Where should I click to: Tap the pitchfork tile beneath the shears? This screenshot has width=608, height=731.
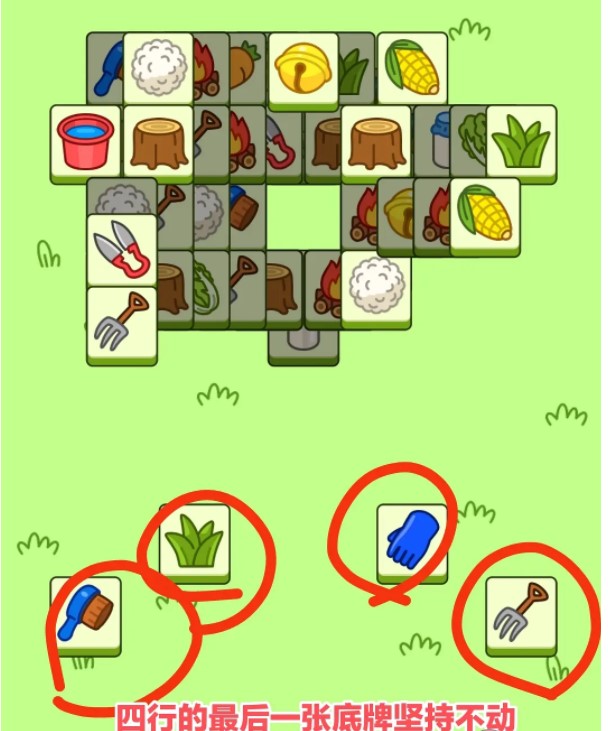click(121, 321)
